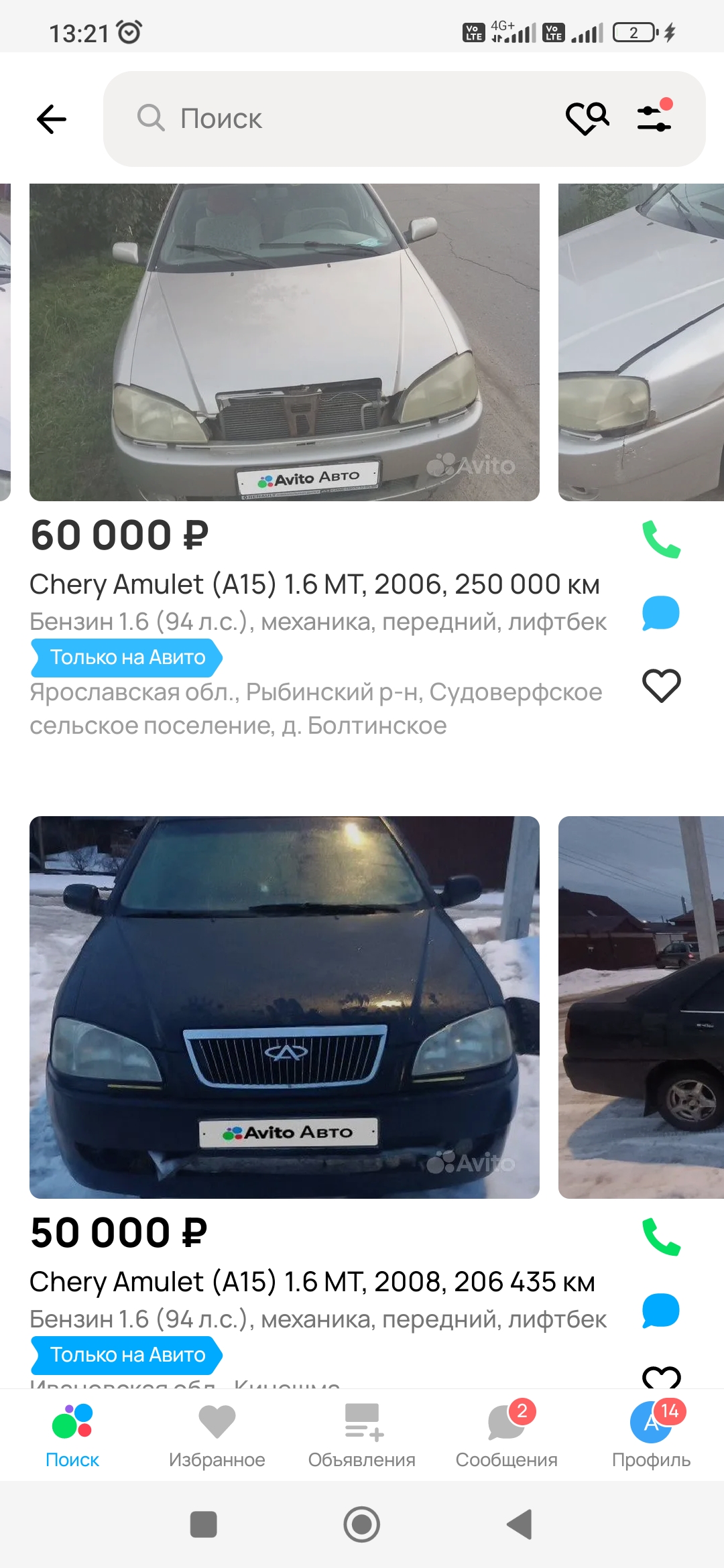Go back using the top-left arrow
The image size is (724, 1568).
tap(52, 119)
